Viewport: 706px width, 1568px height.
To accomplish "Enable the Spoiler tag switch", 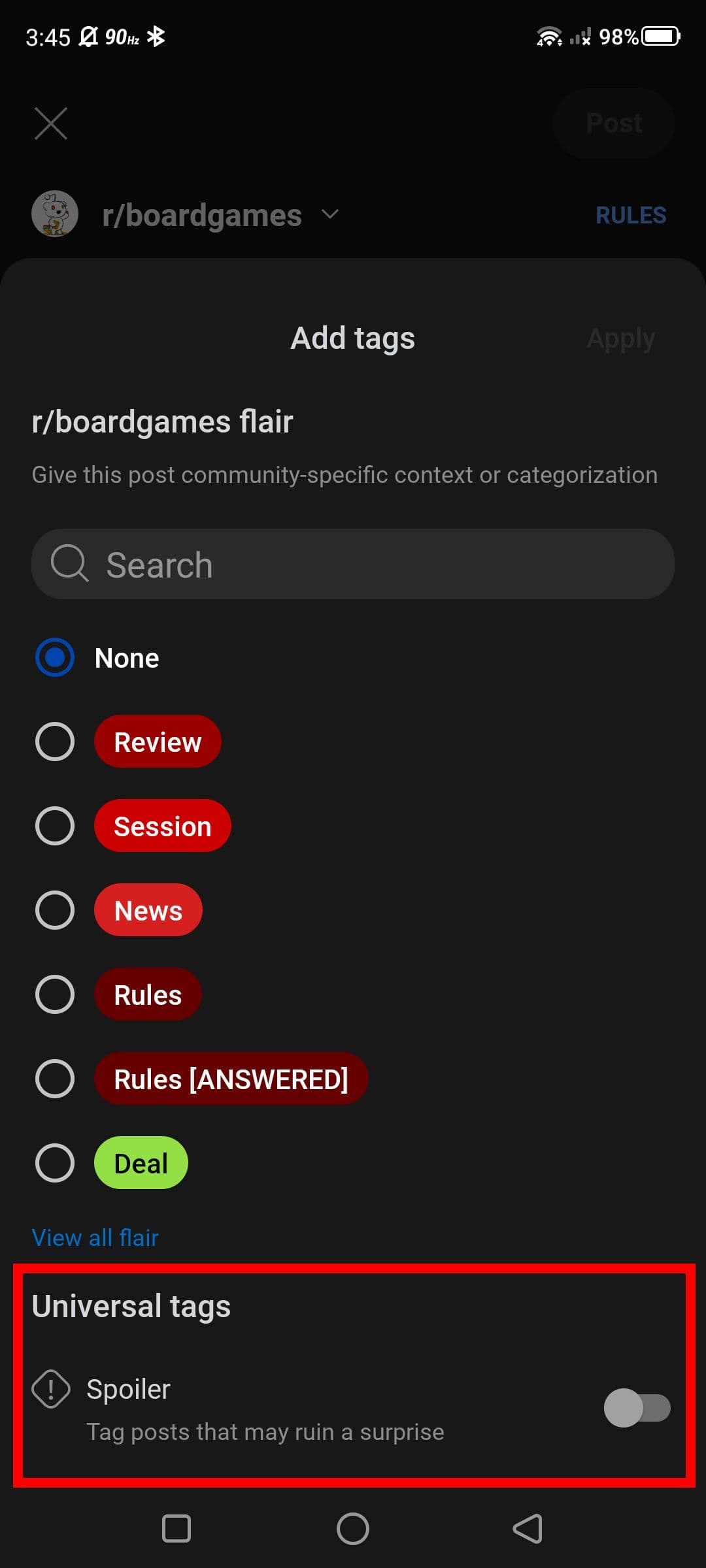I will pyautogui.click(x=637, y=1408).
